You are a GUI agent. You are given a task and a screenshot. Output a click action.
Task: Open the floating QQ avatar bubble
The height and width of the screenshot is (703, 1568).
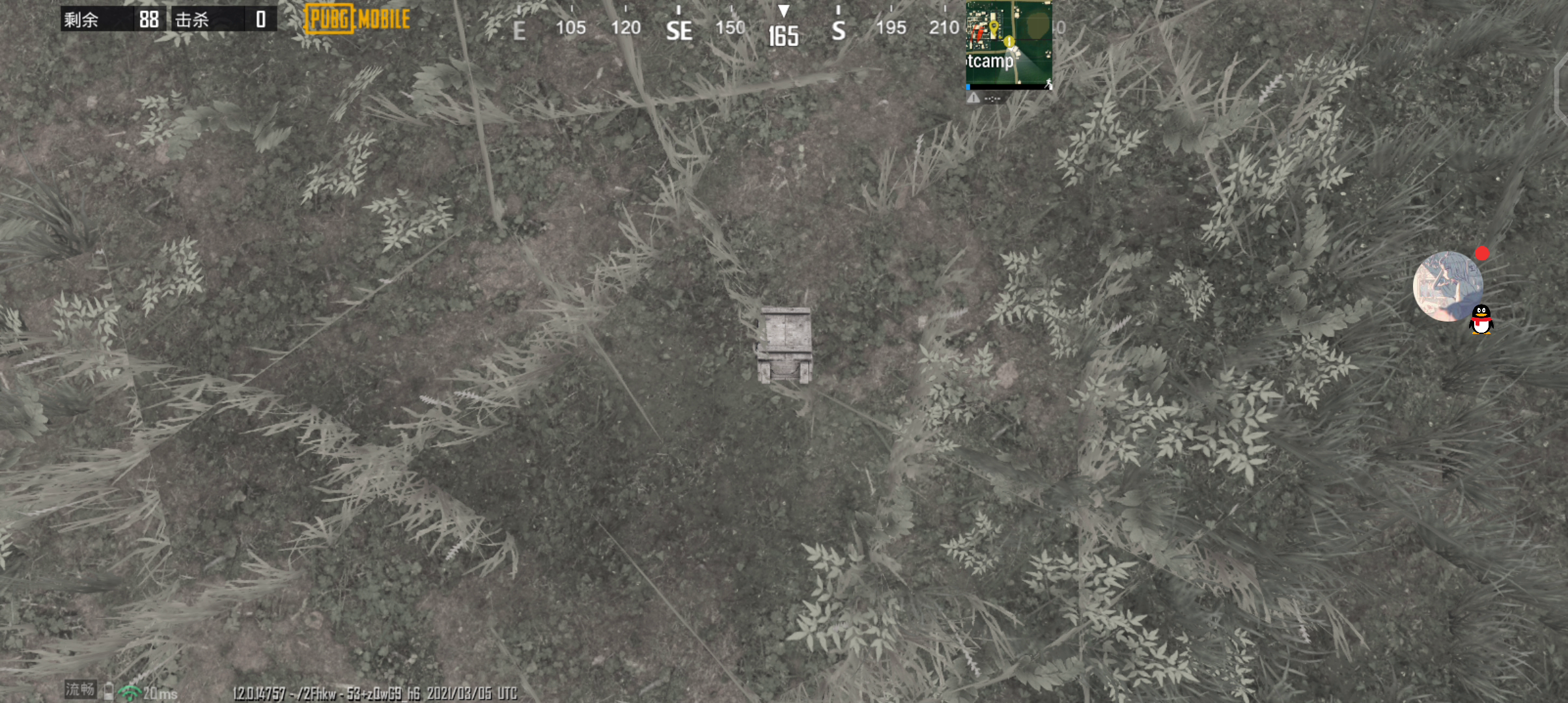[x=1448, y=287]
